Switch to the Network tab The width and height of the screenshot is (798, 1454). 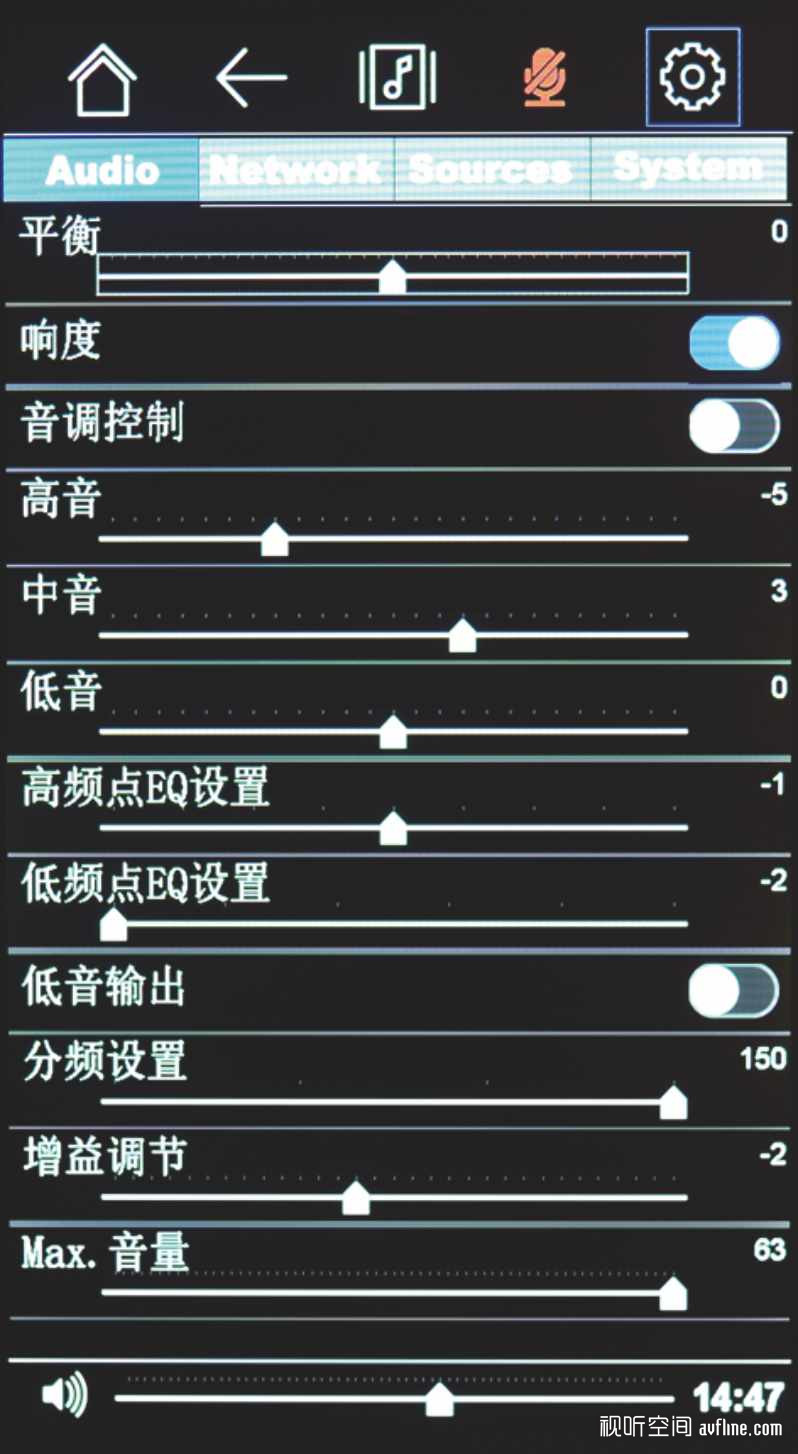(297, 170)
